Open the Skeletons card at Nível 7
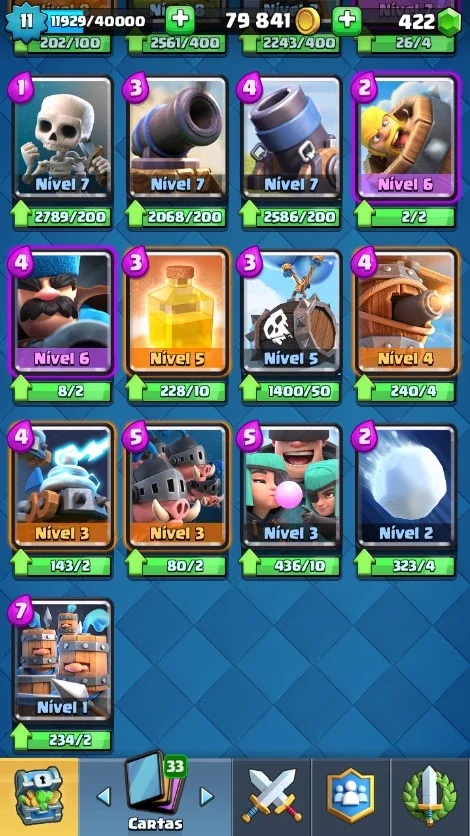 (x=63, y=137)
